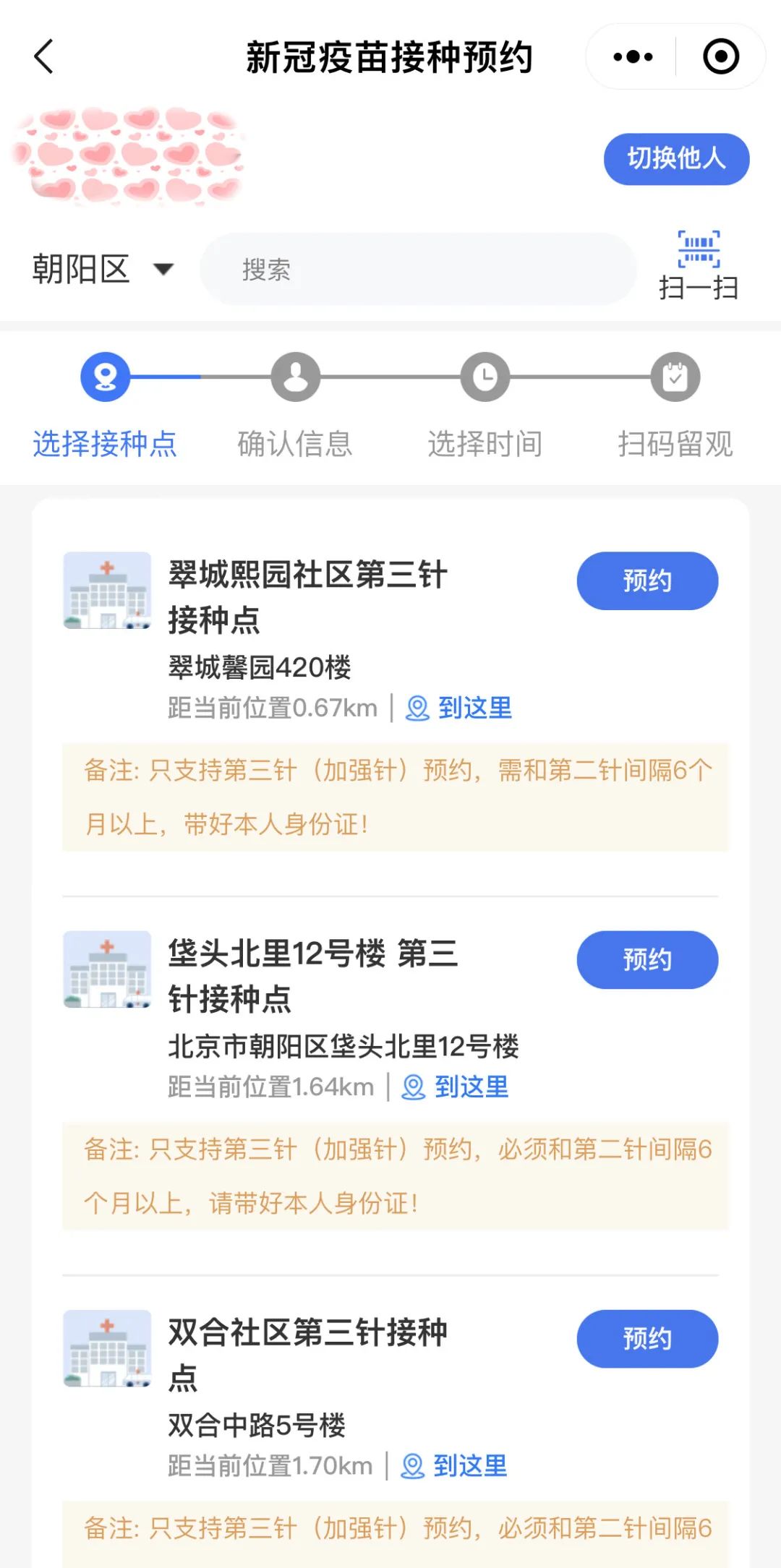Open route to 双合中路5号楼 via 到这里

(x=455, y=1465)
